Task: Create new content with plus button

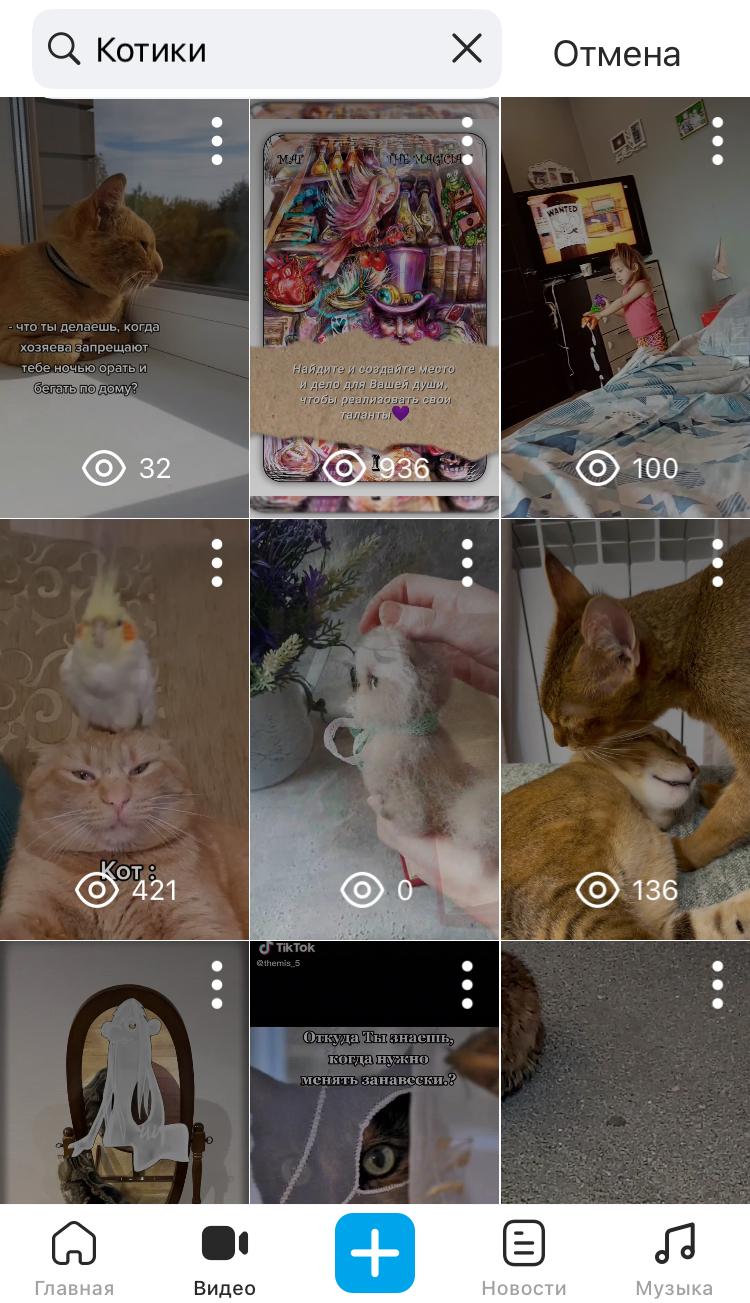Action: pos(374,1252)
